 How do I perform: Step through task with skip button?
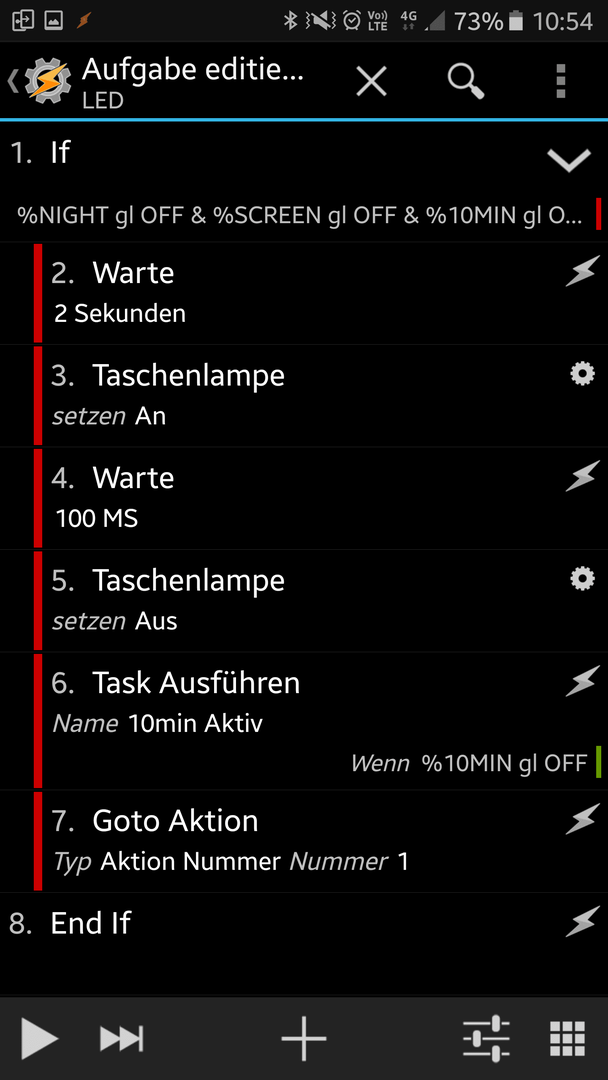(121, 1038)
